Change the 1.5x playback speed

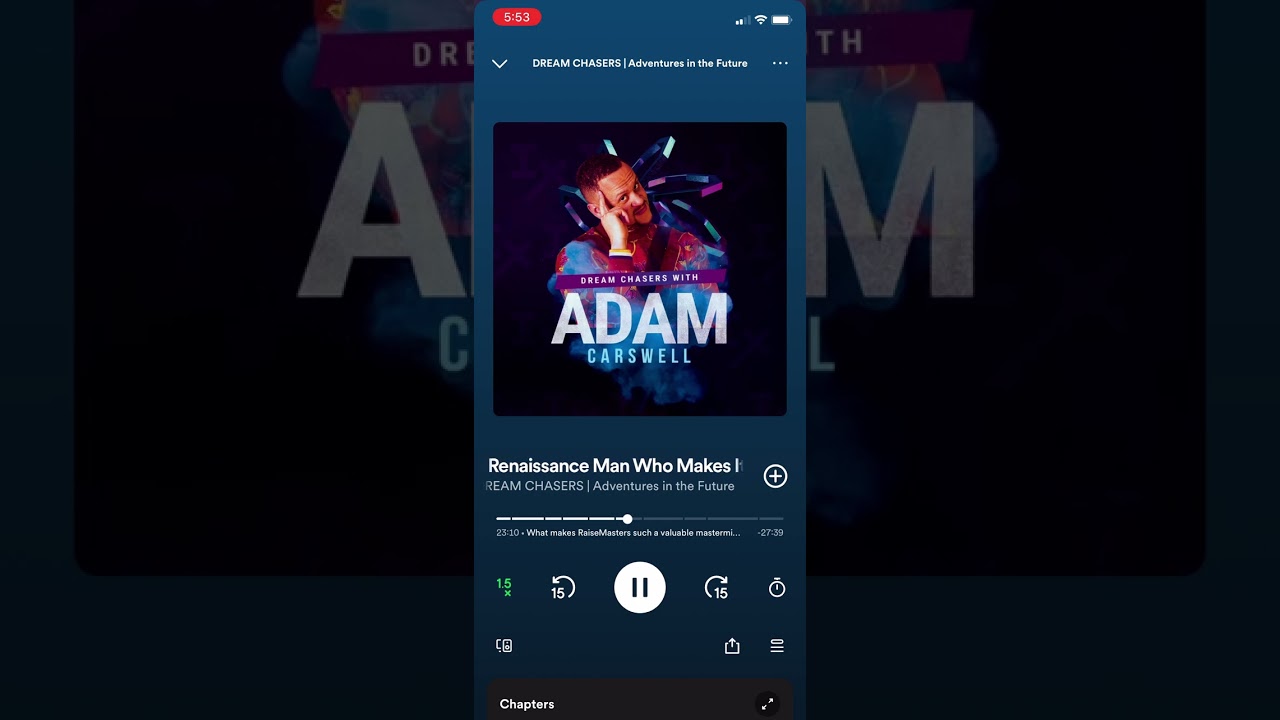coord(504,587)
